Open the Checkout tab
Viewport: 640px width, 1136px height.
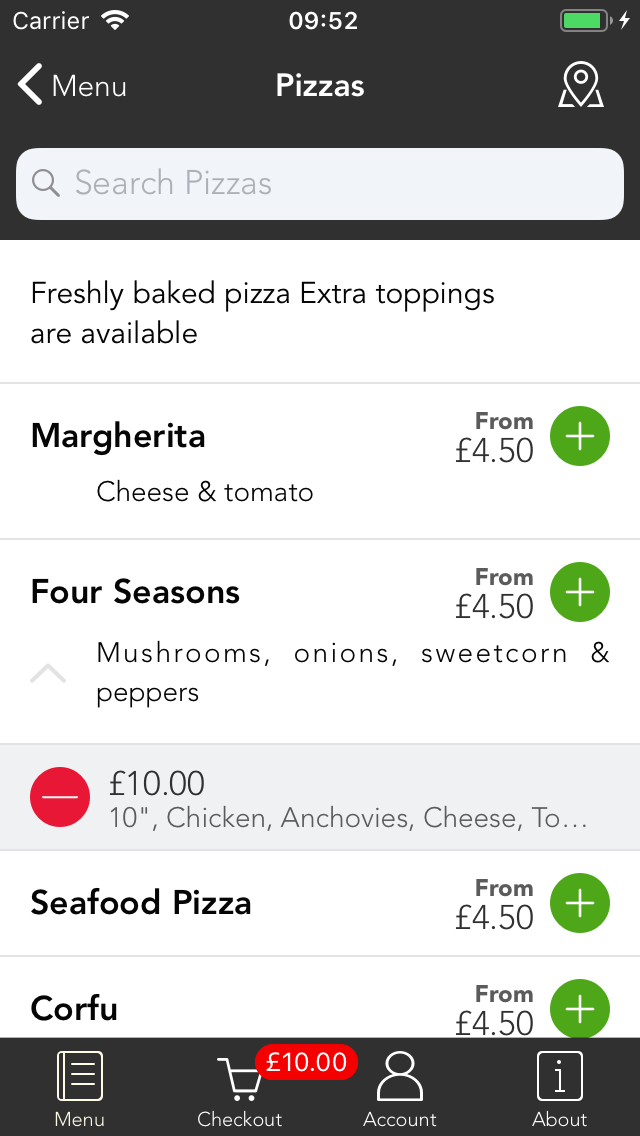click(x=240, y=1088)
